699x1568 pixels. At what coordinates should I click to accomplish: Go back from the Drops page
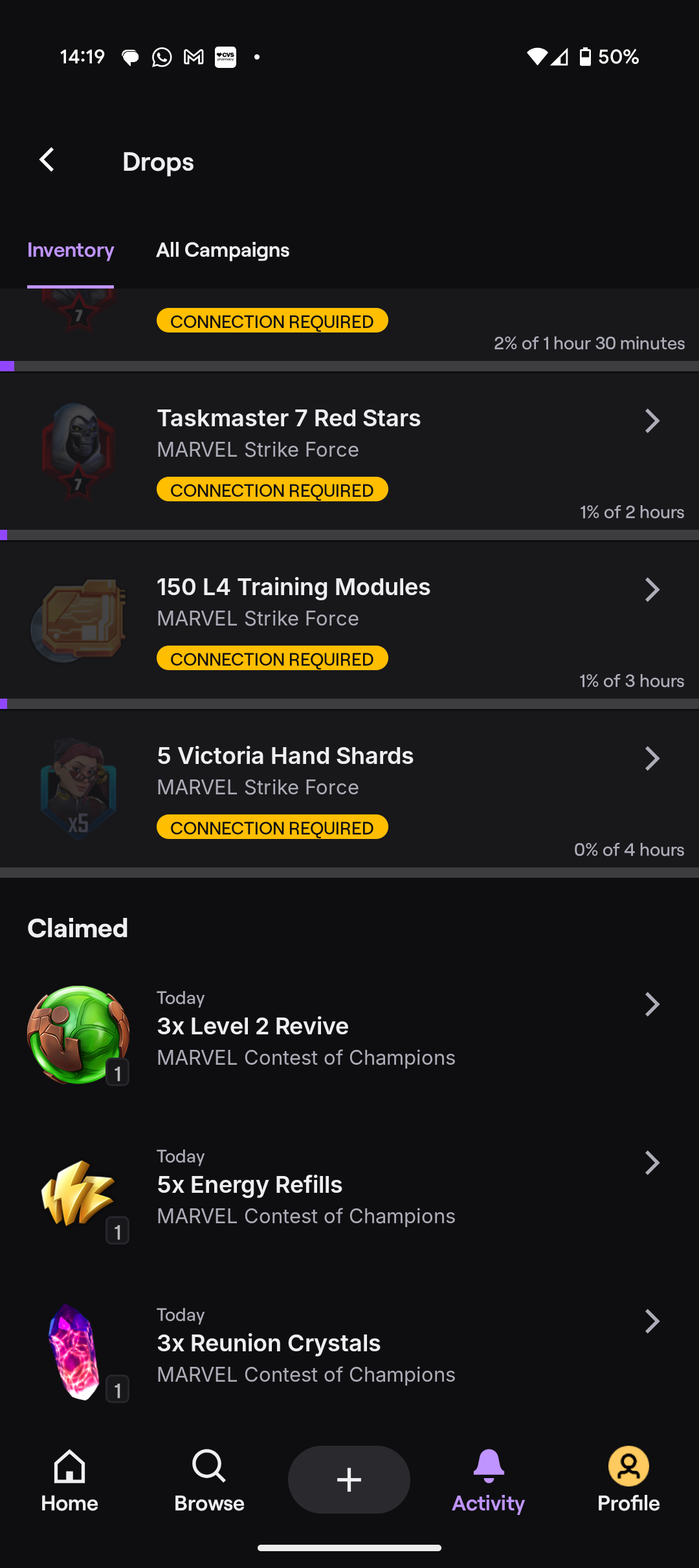pyautogui.click(x=47, y=160)
